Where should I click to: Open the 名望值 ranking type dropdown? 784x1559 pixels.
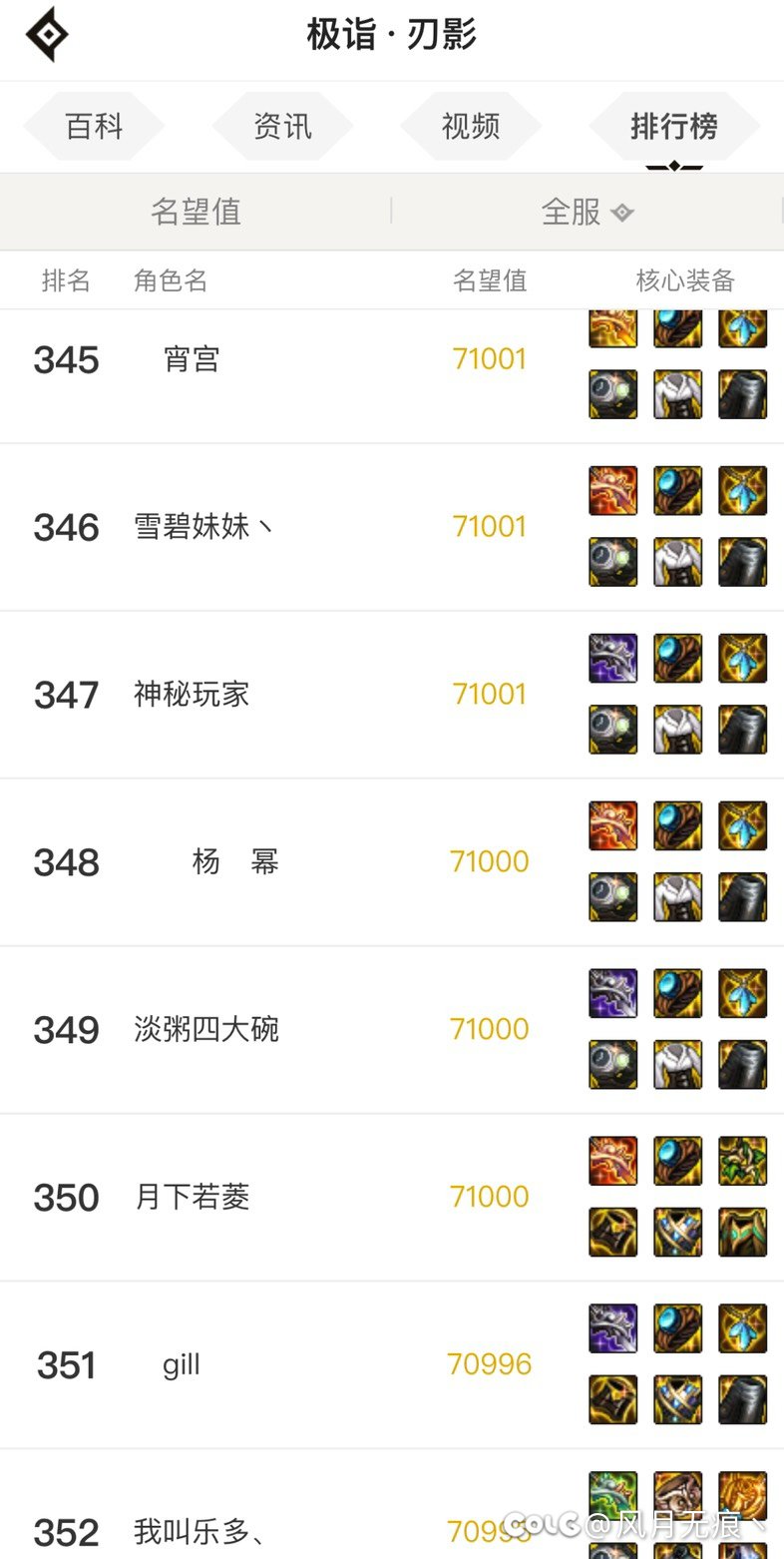click(196, 212)
